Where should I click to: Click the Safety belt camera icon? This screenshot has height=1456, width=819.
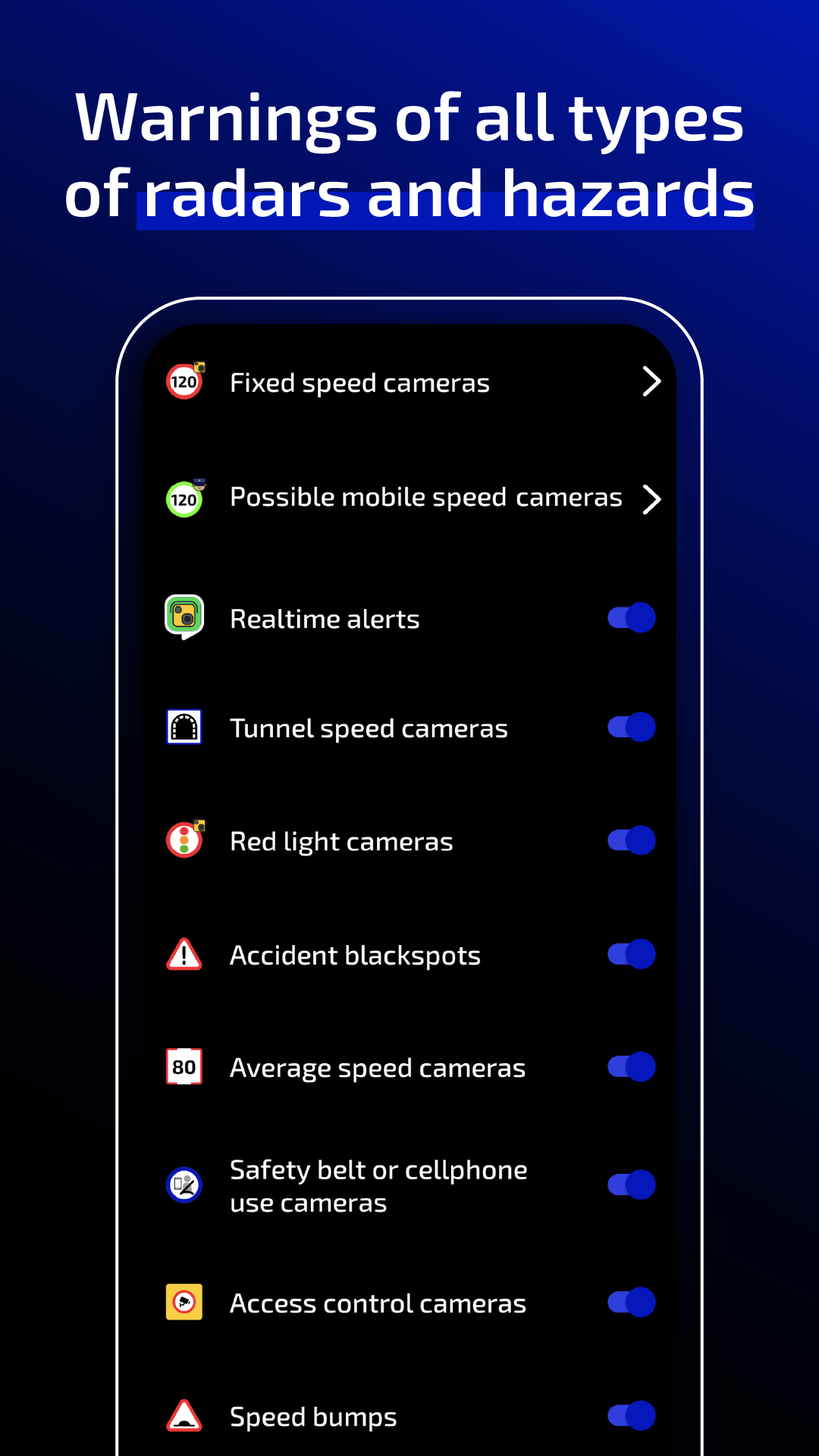point(184,1185)
